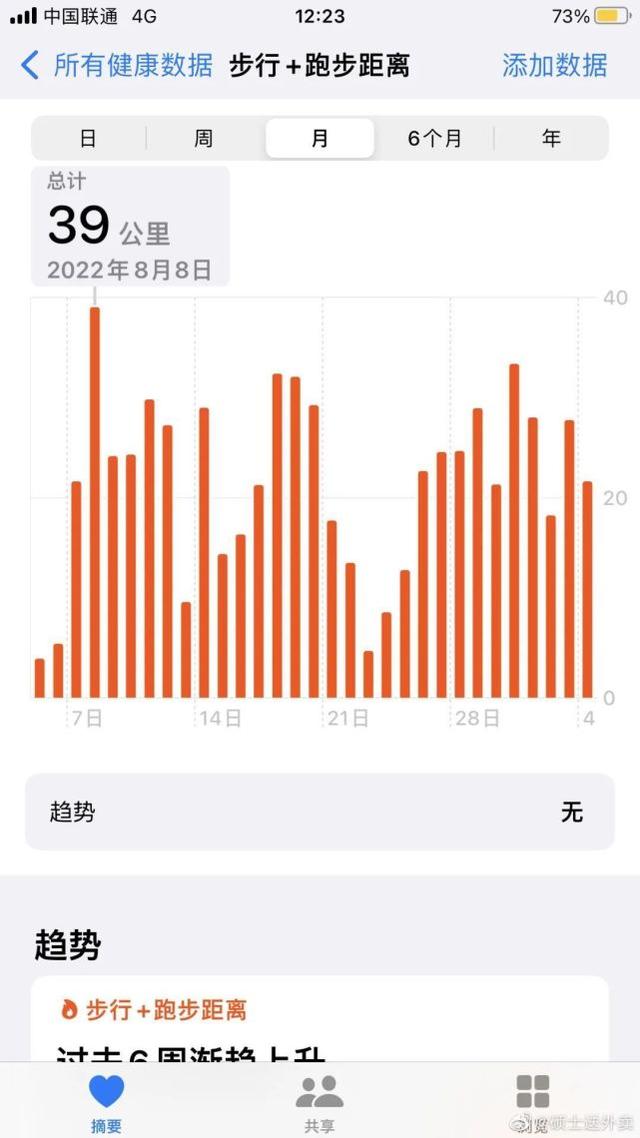The height and width of the screenshot is (1138, 640).
Task: Select the 月 segment
Action: click(x=320, y=138)
